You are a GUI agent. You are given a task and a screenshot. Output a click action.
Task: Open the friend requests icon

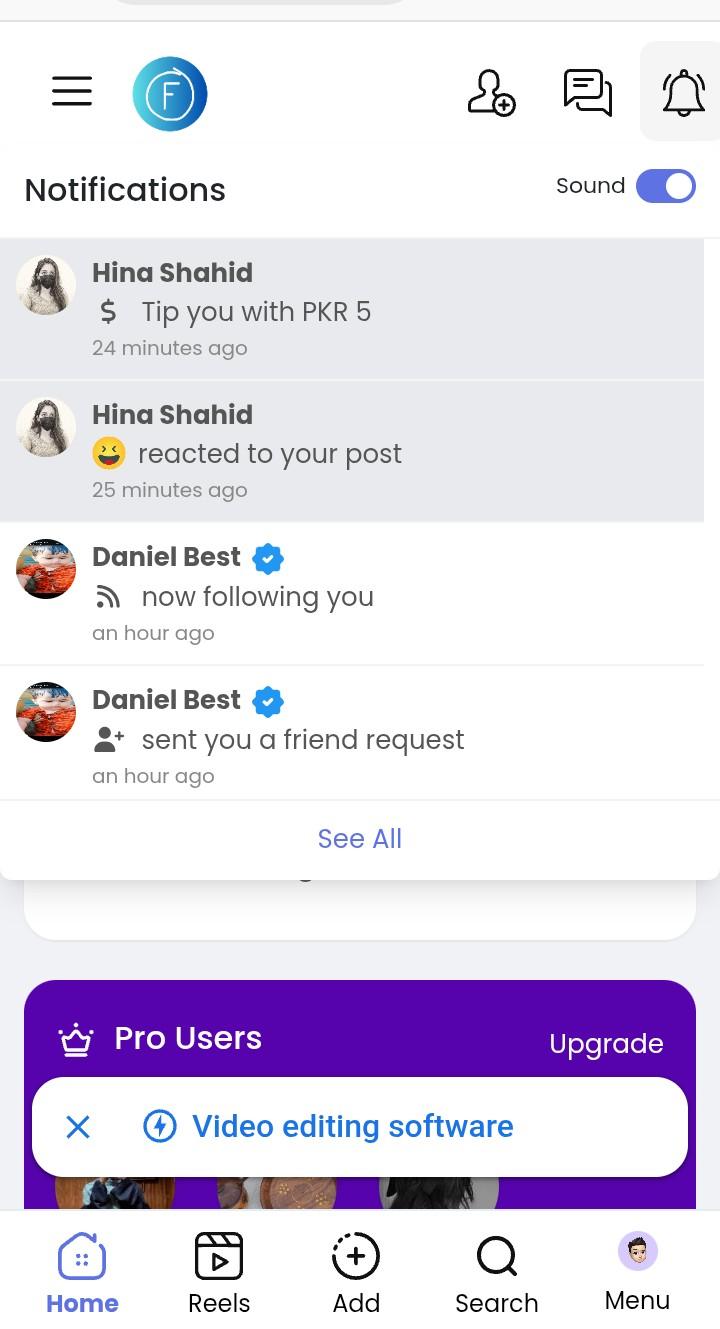pos(491,93)
